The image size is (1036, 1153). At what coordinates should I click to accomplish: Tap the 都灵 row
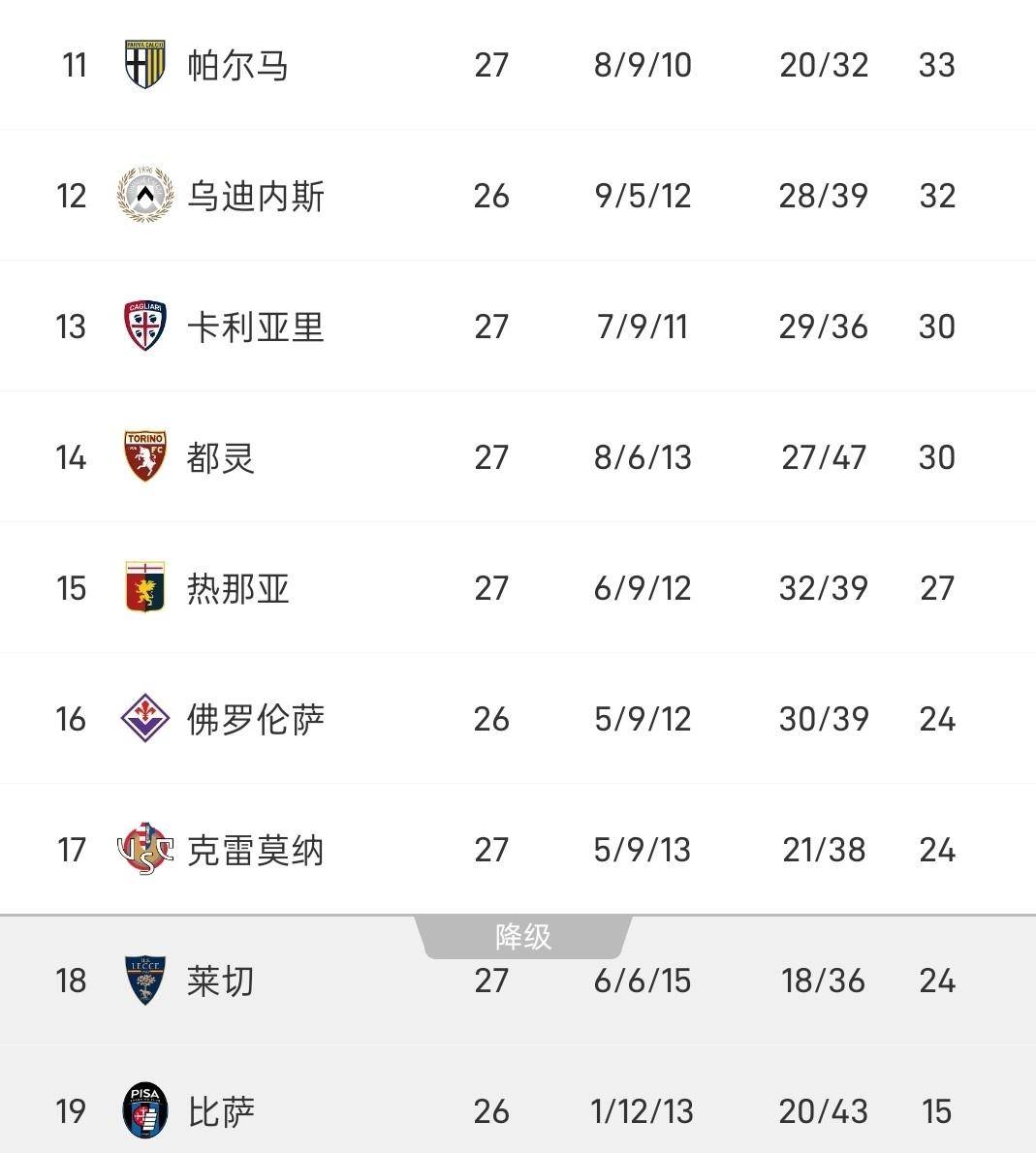click(x=221, y=457)
